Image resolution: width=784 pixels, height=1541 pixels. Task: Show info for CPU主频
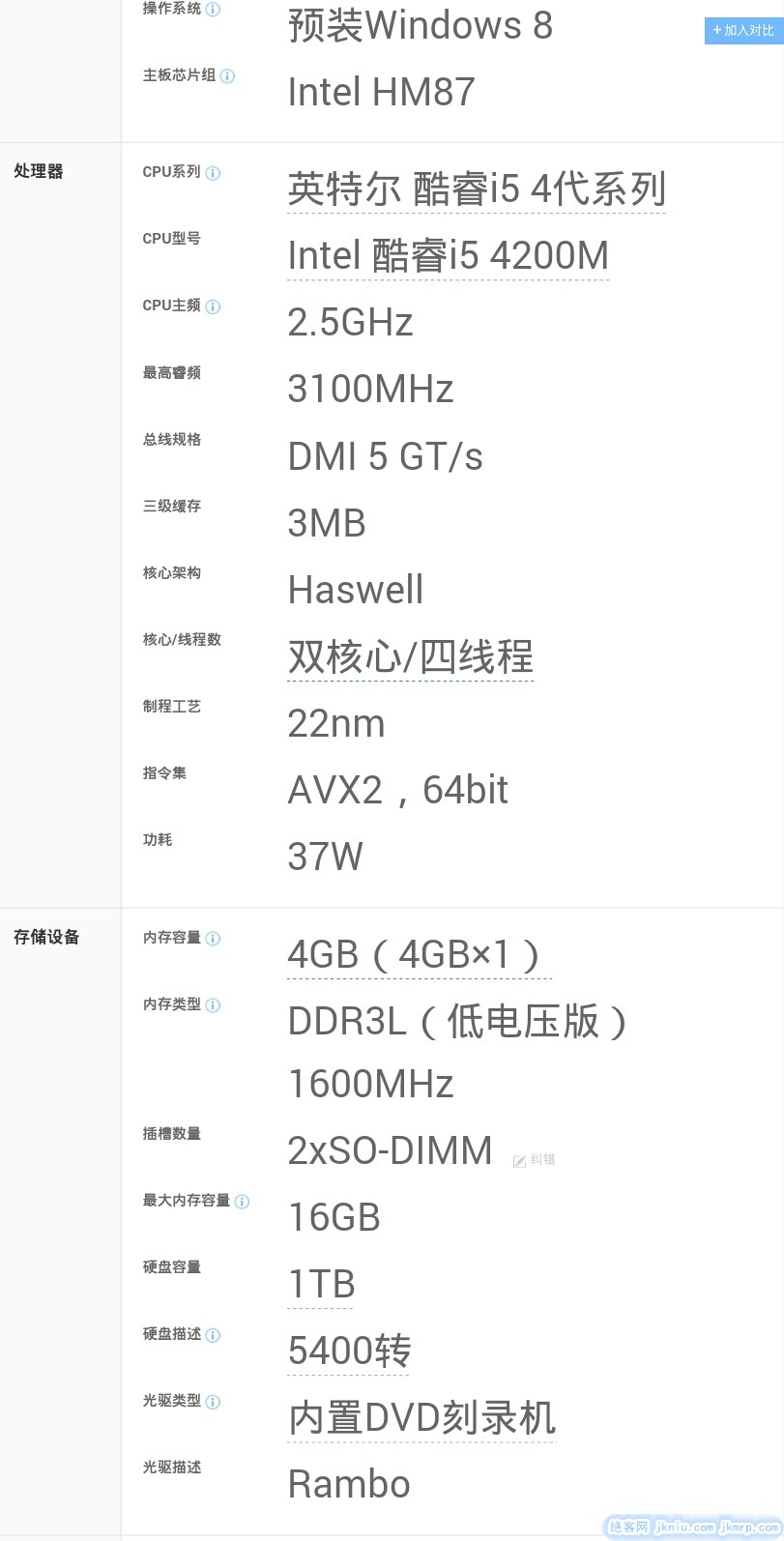click(x=214, y=306)
